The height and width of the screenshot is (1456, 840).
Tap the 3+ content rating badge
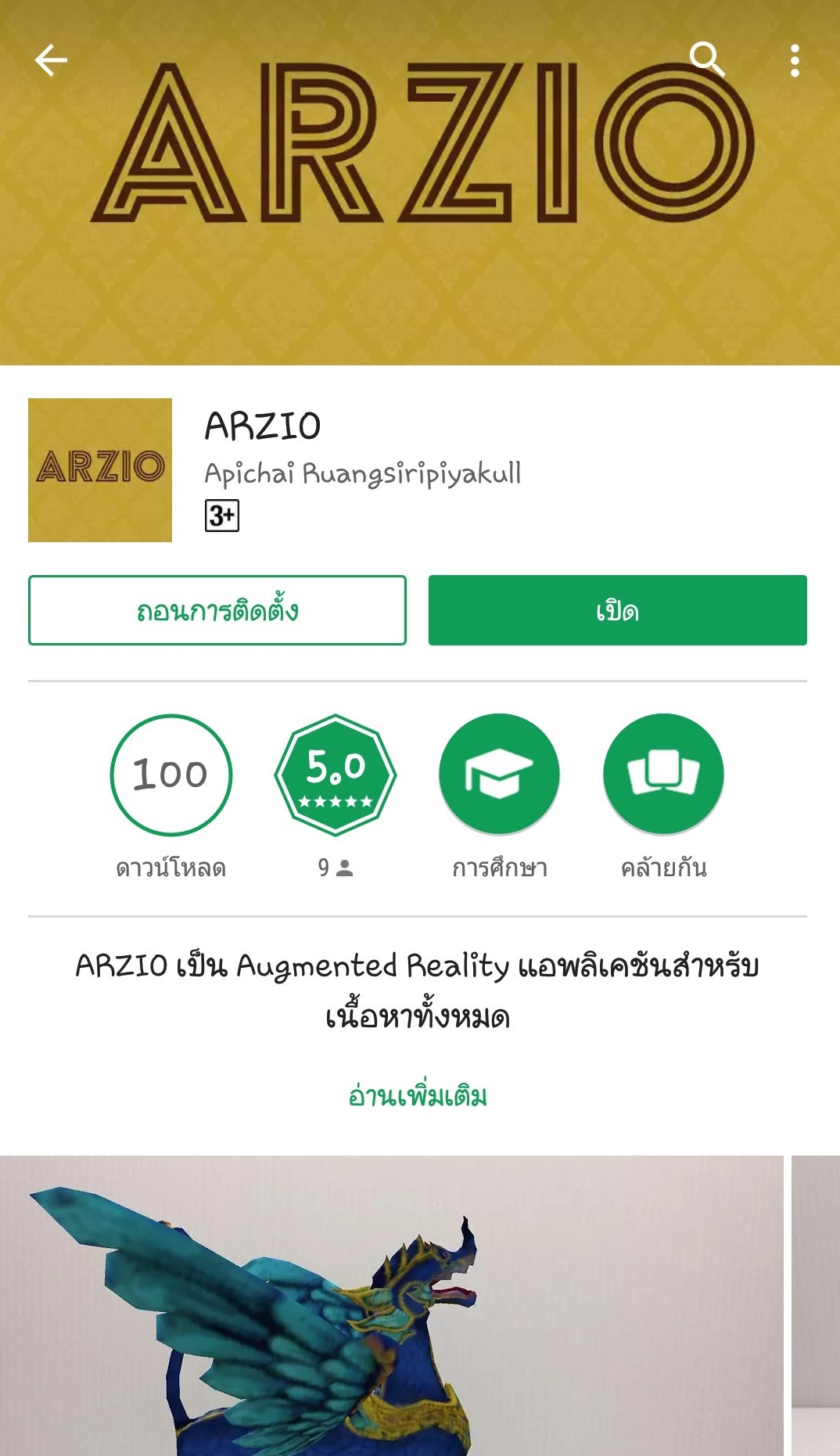click(222, 516)
